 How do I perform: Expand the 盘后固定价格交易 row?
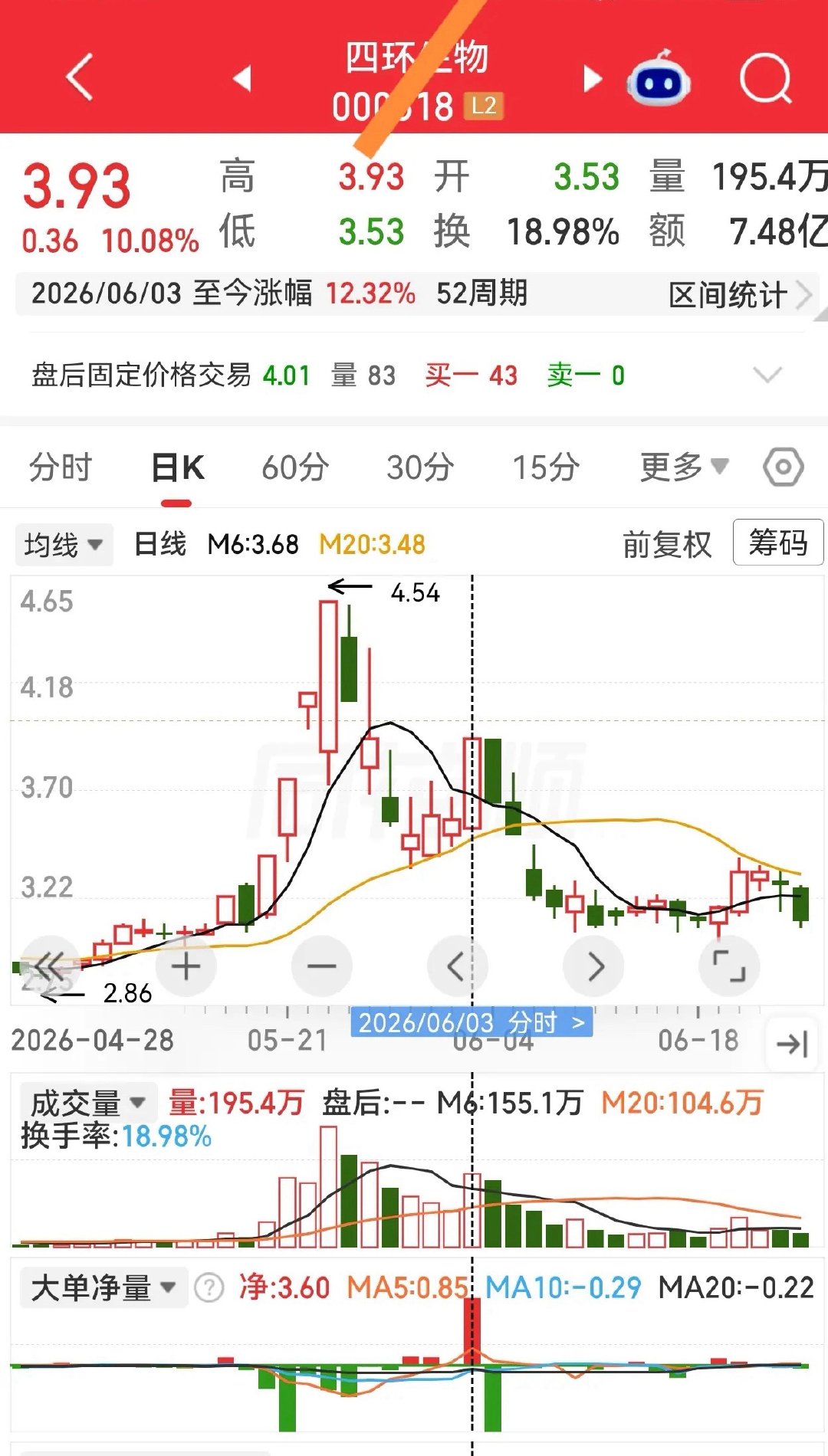[767, 375]
